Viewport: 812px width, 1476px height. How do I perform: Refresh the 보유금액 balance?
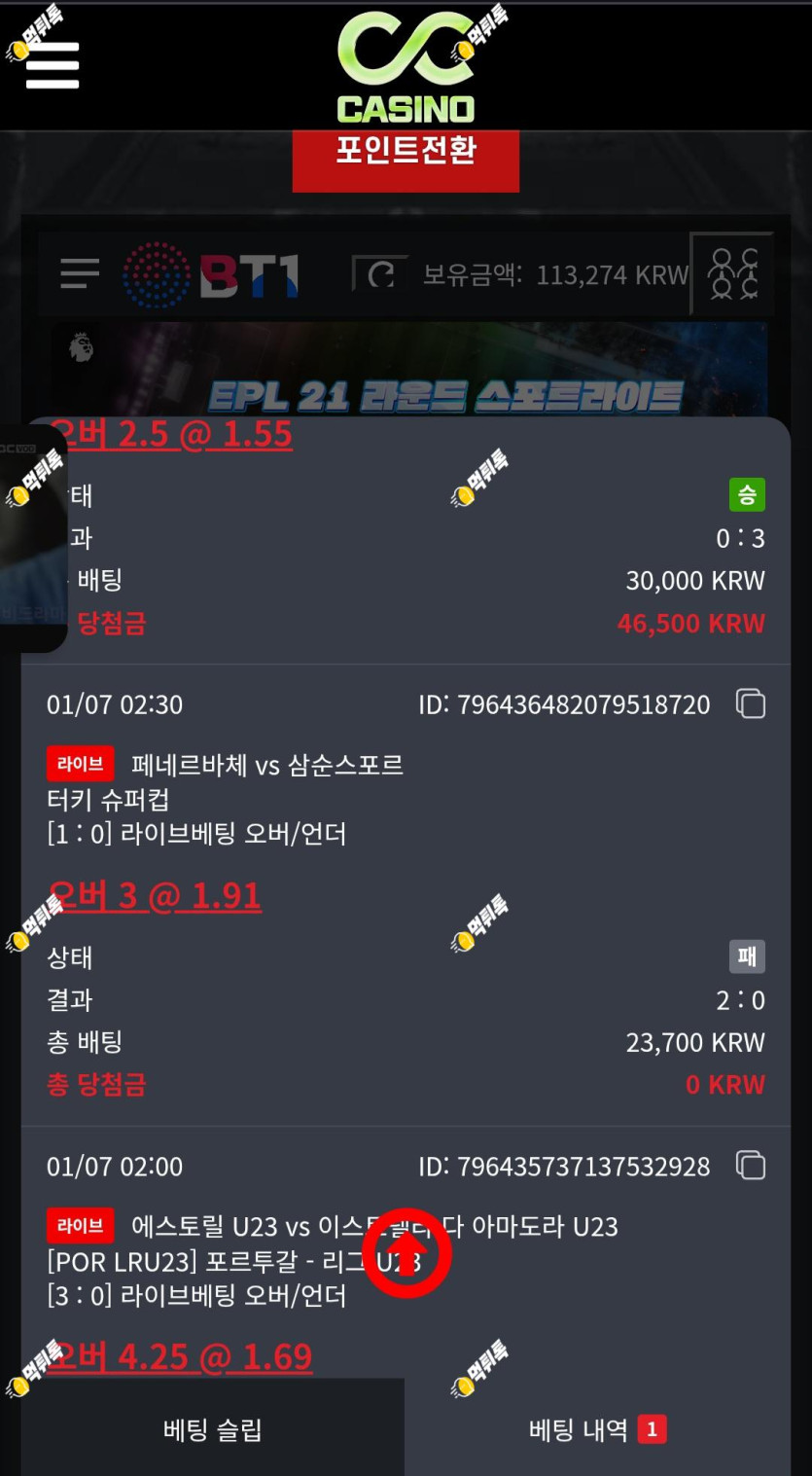pyautogui.click(x=378, y=275)
